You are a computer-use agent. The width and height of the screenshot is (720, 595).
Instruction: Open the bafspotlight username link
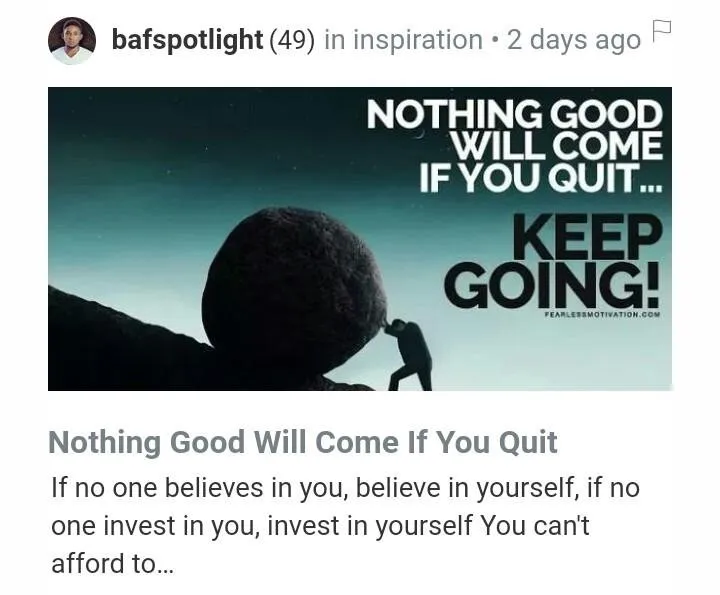pyautogui.click(x=188, y=41)
